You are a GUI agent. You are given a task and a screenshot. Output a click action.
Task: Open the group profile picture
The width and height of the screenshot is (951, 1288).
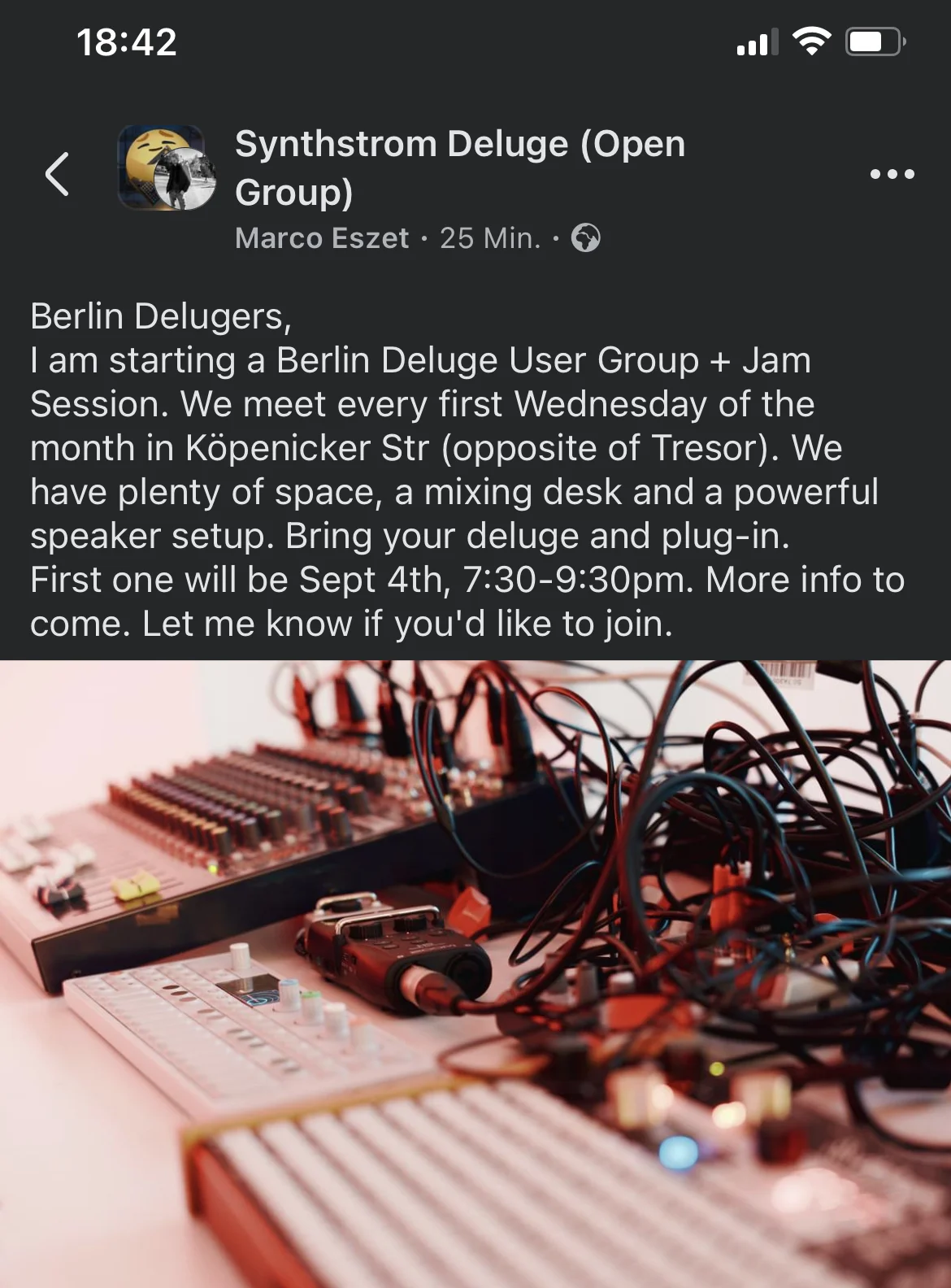tap(166, 168)
